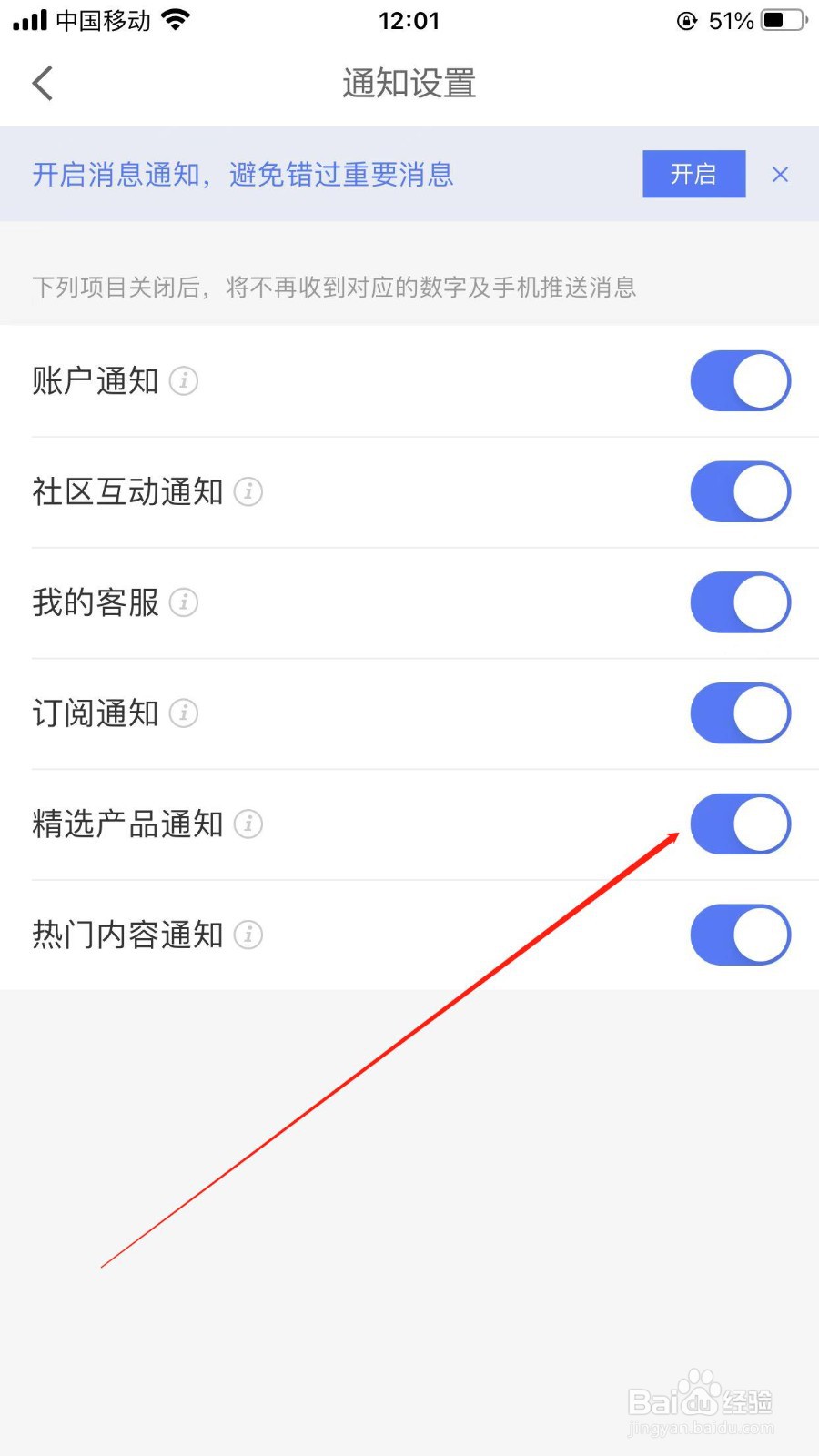Image resolution: width=819 pixels, height=1456 pixels.
Task: Tap the 中国移动 carrier label
Action: point(103,19)
